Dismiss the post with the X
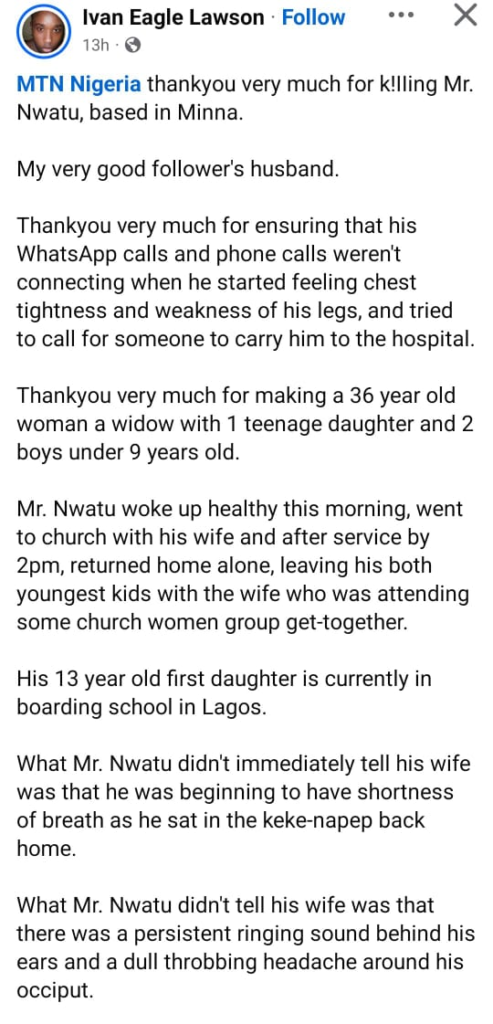Image resolution: width=493 pixels, height=1024 pixels. [x=465, y=14]
